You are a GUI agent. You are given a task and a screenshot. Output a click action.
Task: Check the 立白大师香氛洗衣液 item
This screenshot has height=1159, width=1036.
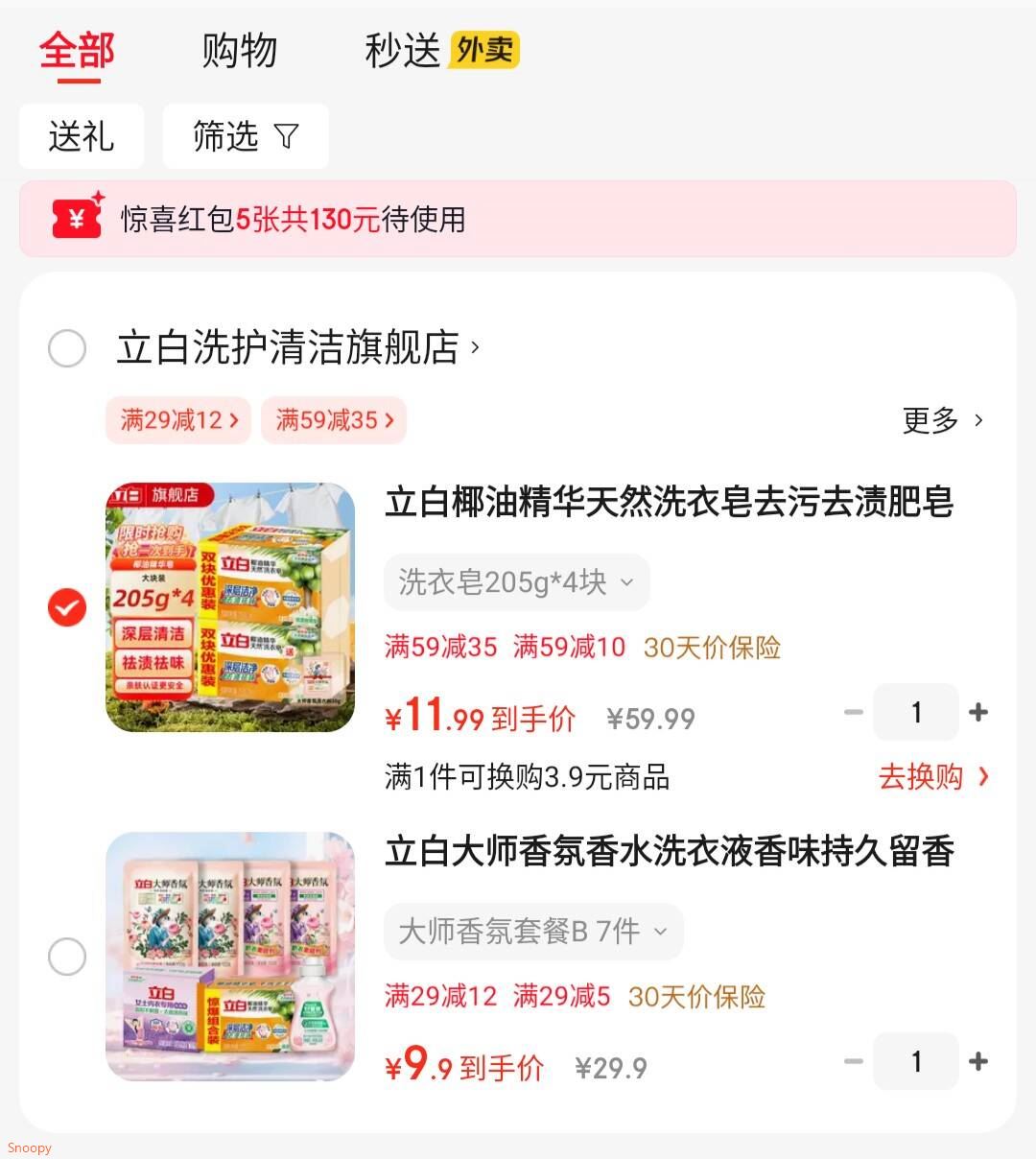coord(67,957)
